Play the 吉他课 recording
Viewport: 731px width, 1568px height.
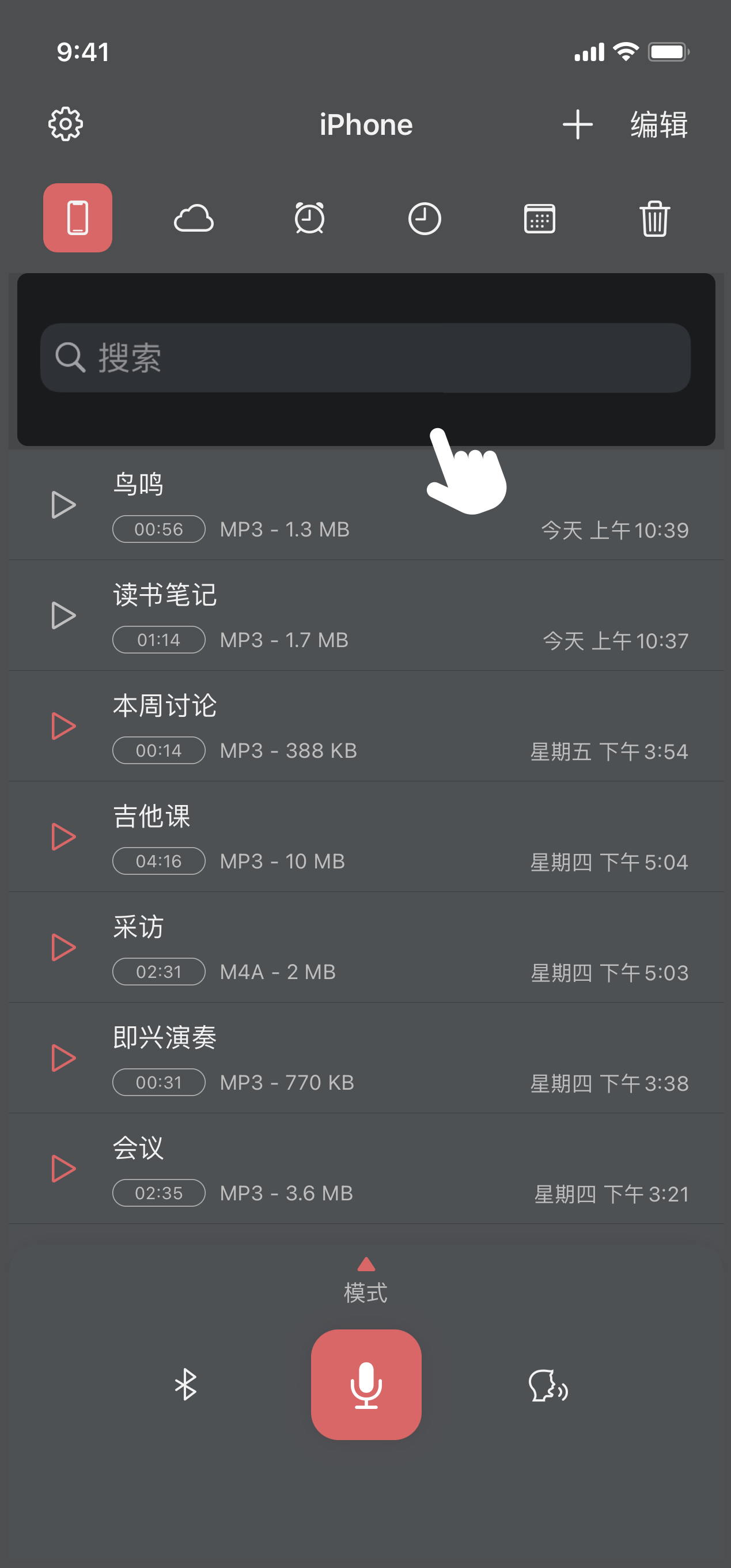[63, 836]
